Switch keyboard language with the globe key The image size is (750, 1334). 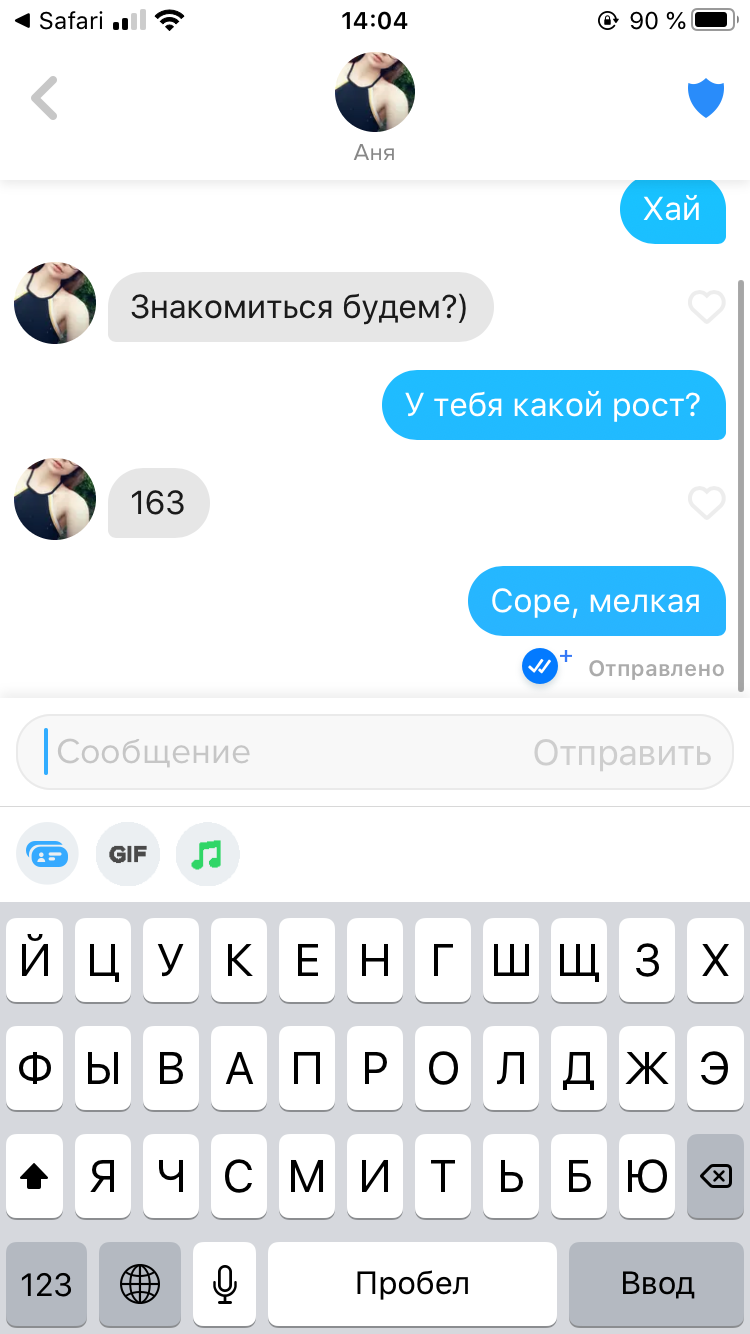point(140,1283)
